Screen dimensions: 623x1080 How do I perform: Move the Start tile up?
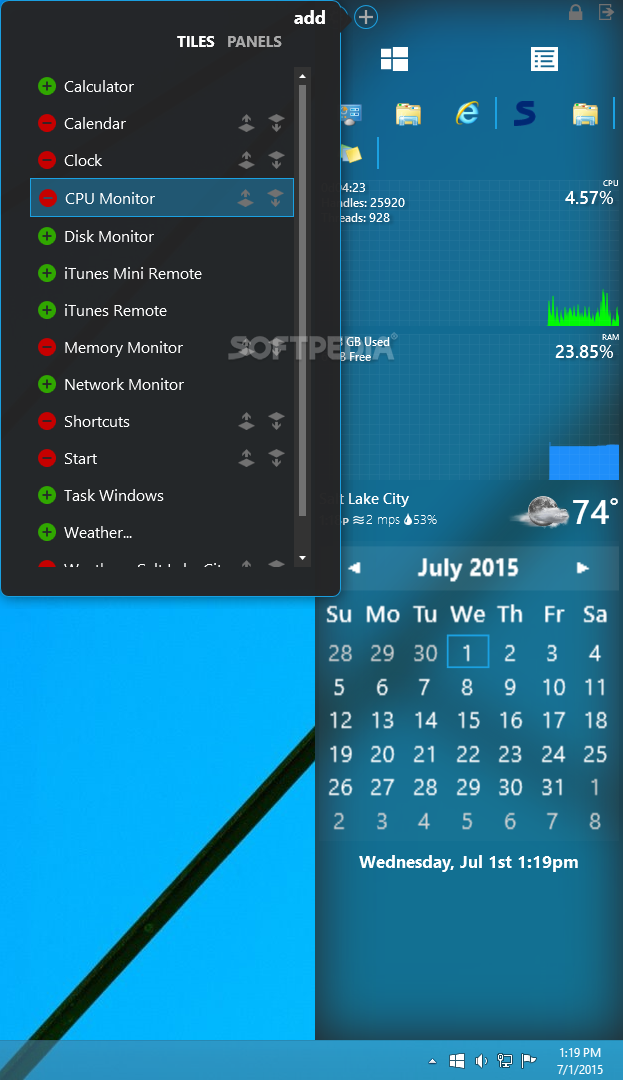pos(246,458)
